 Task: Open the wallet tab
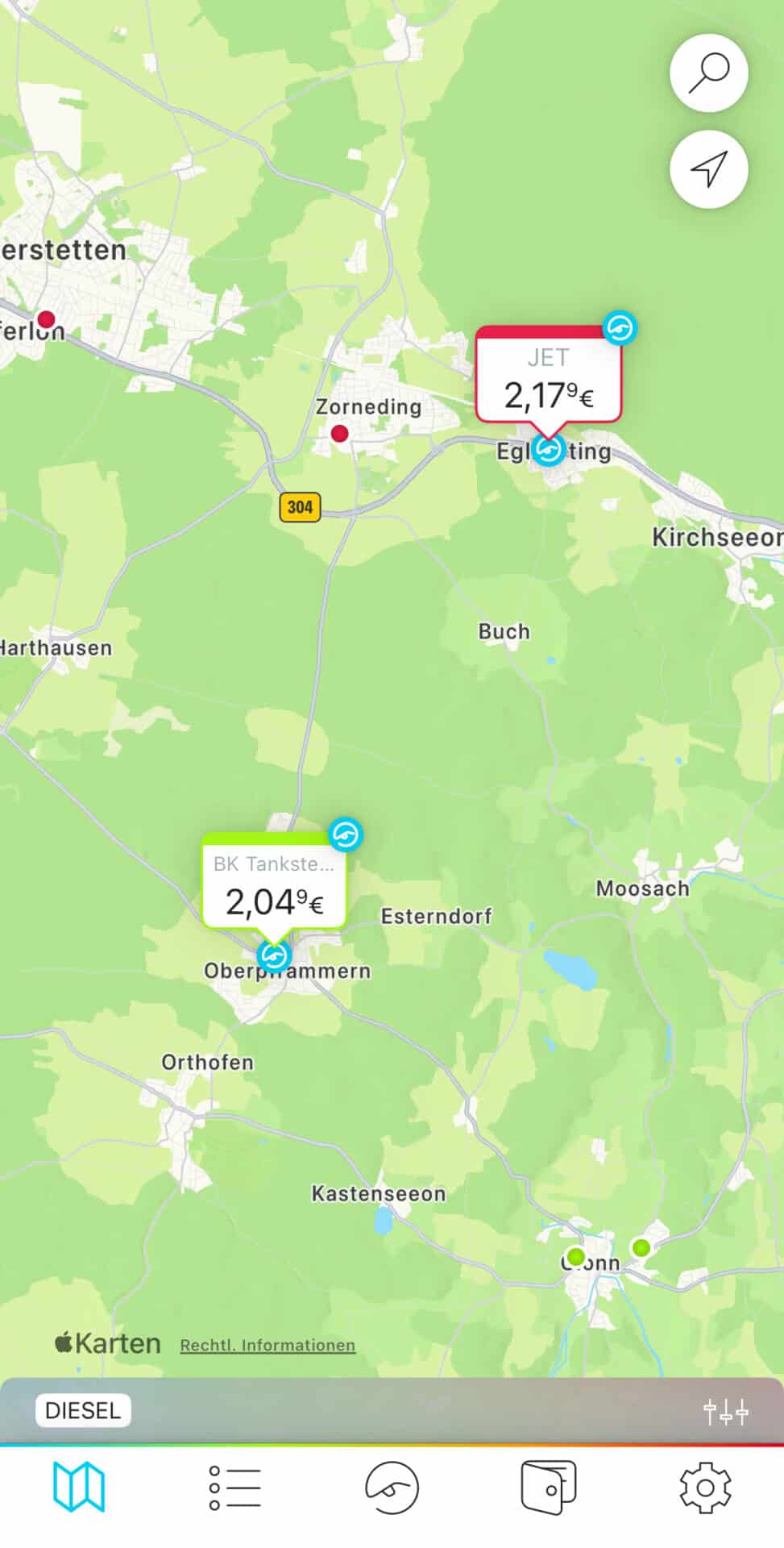pyautogui.click(x=549, y=1488)
